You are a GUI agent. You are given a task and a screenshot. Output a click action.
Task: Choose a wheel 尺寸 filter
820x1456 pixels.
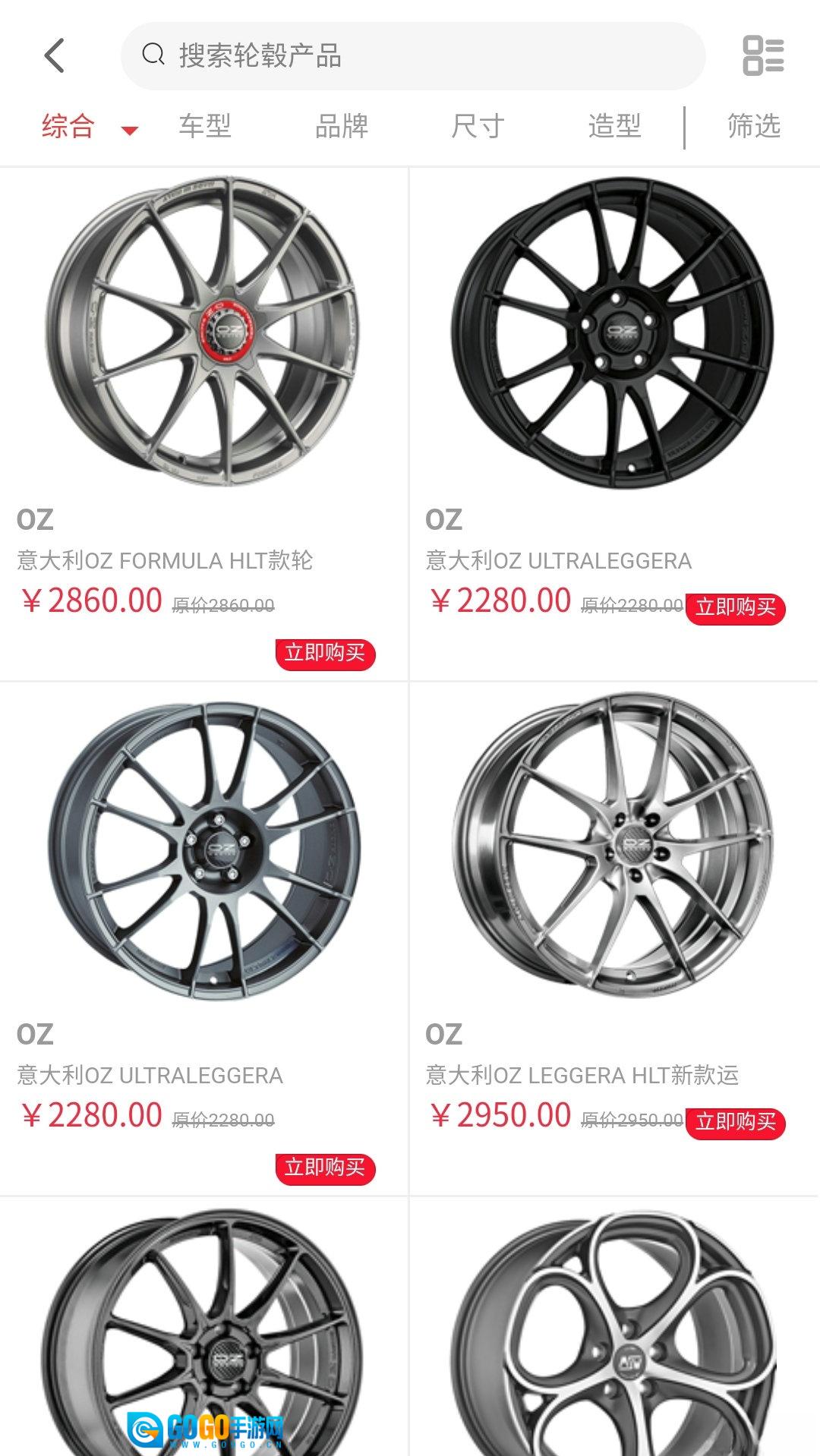[x=478, y=126]
